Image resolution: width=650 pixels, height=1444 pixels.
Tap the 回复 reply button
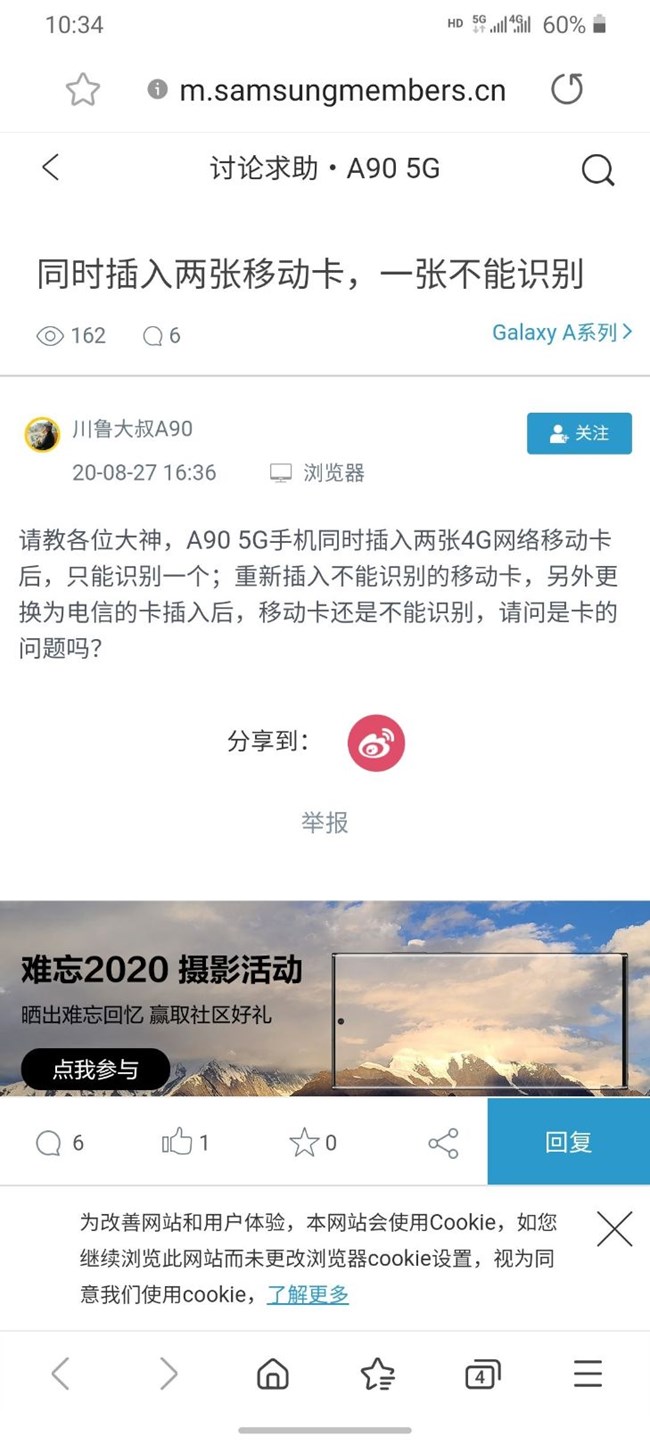(569, 1142)
